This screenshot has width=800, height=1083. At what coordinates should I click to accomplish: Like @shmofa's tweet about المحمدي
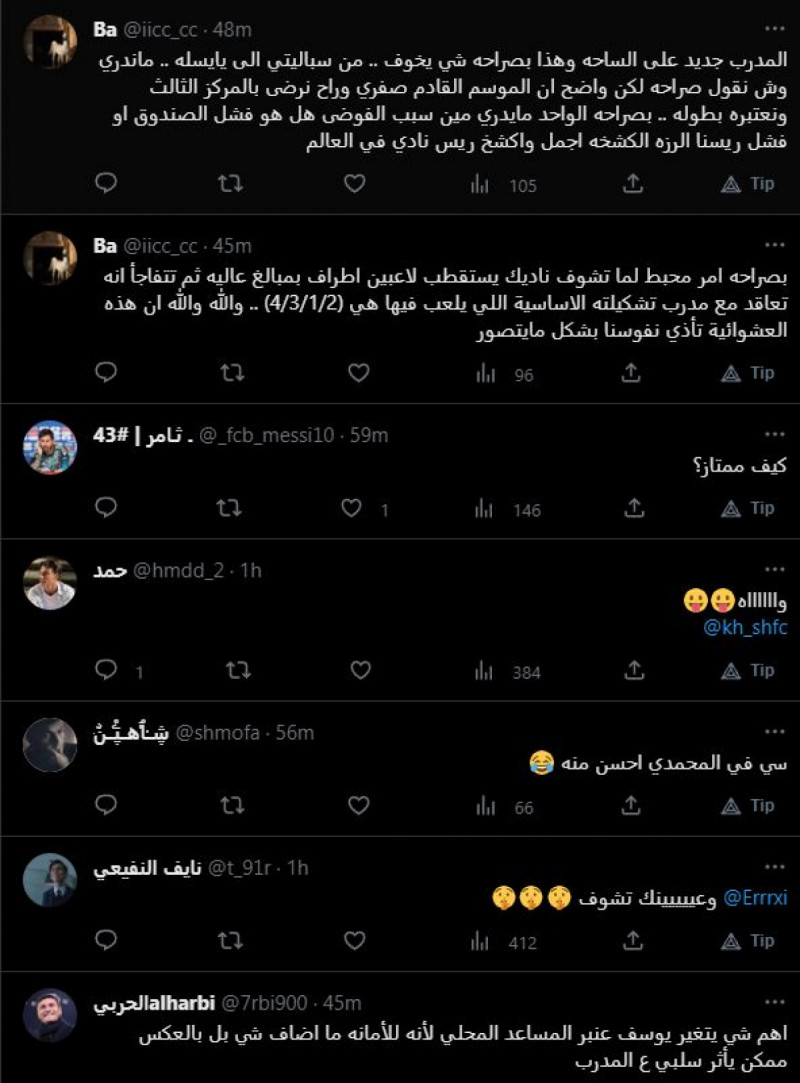click(354, 803)
